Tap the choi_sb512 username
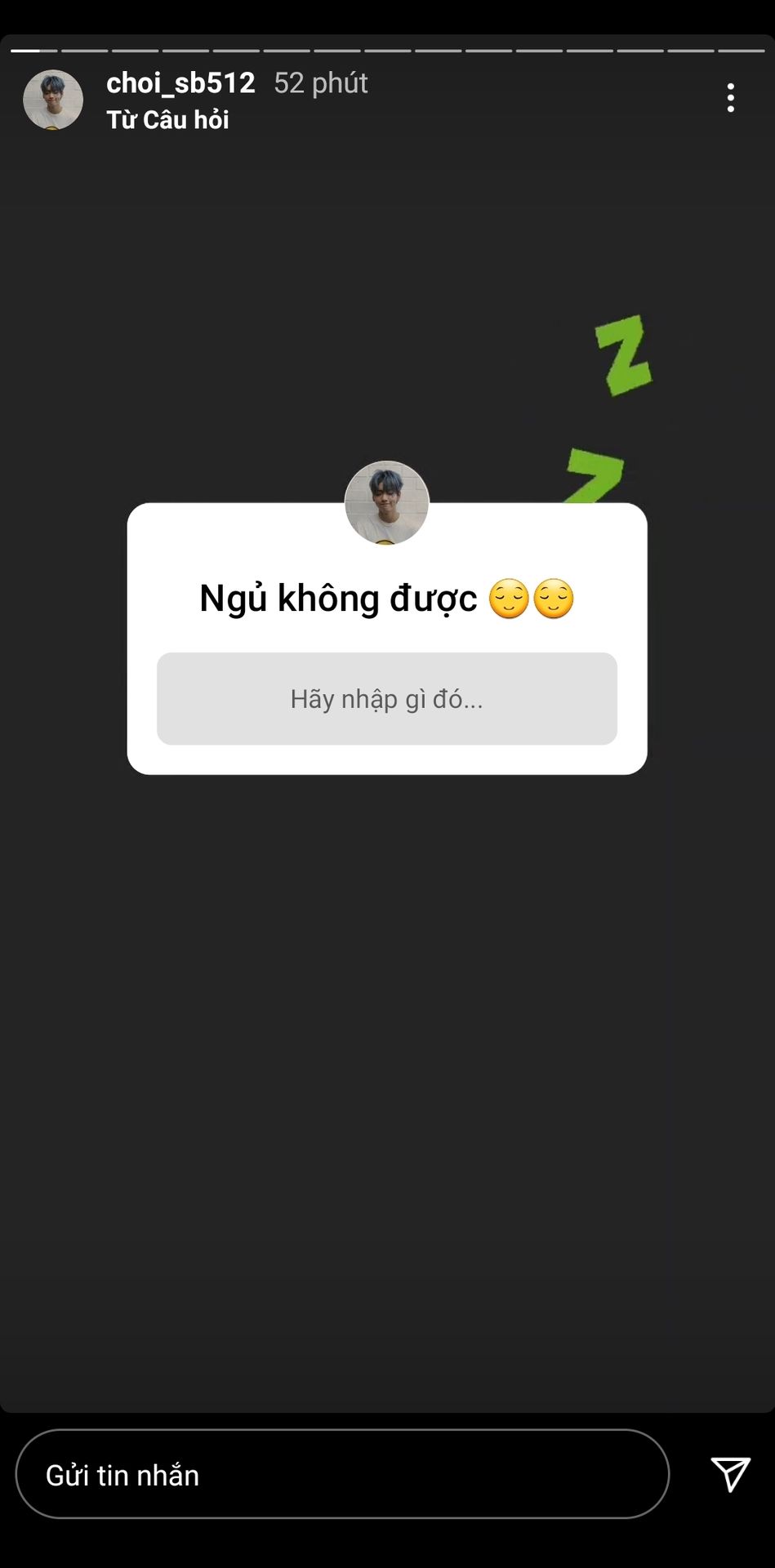The width and height of the screenshot is (775, 1568). tap(180, 82)
